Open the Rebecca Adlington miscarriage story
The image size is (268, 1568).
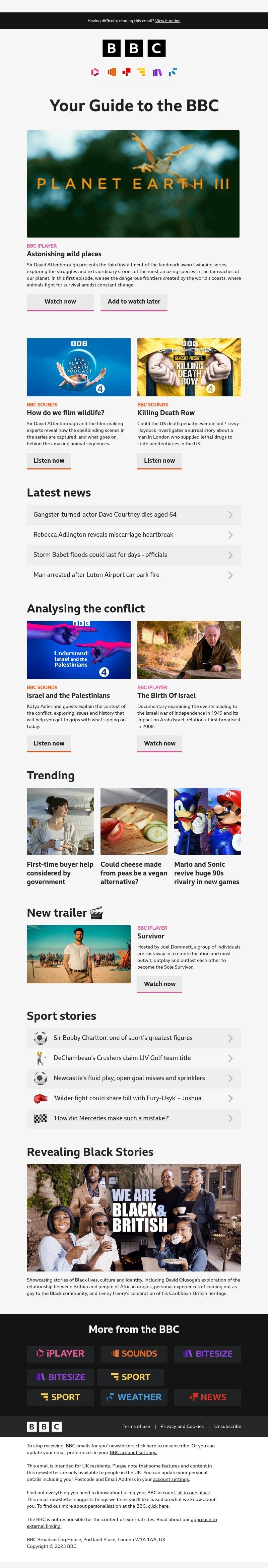point(133,534)
